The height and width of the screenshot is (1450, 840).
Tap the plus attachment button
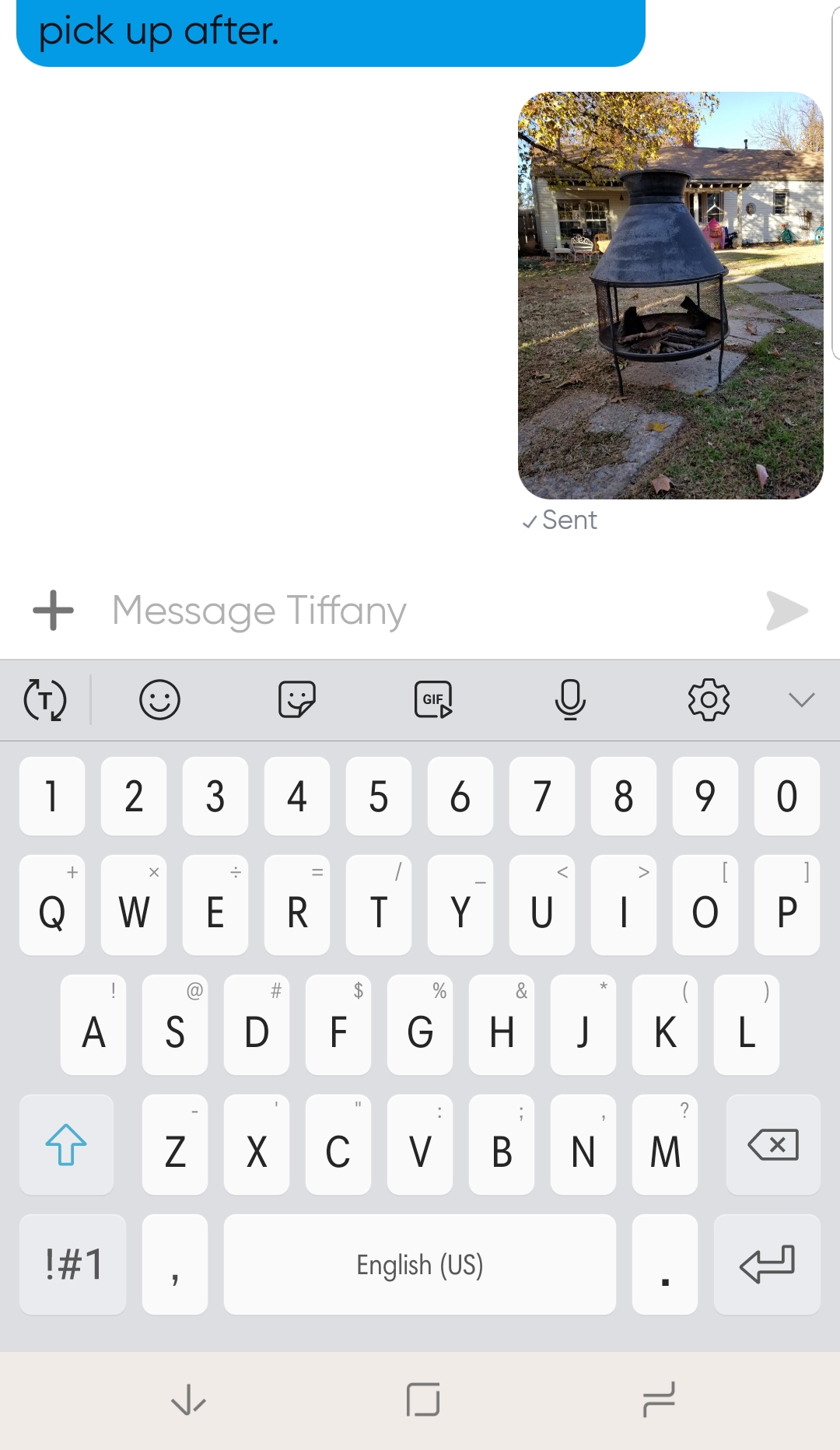tap(53, 611)
